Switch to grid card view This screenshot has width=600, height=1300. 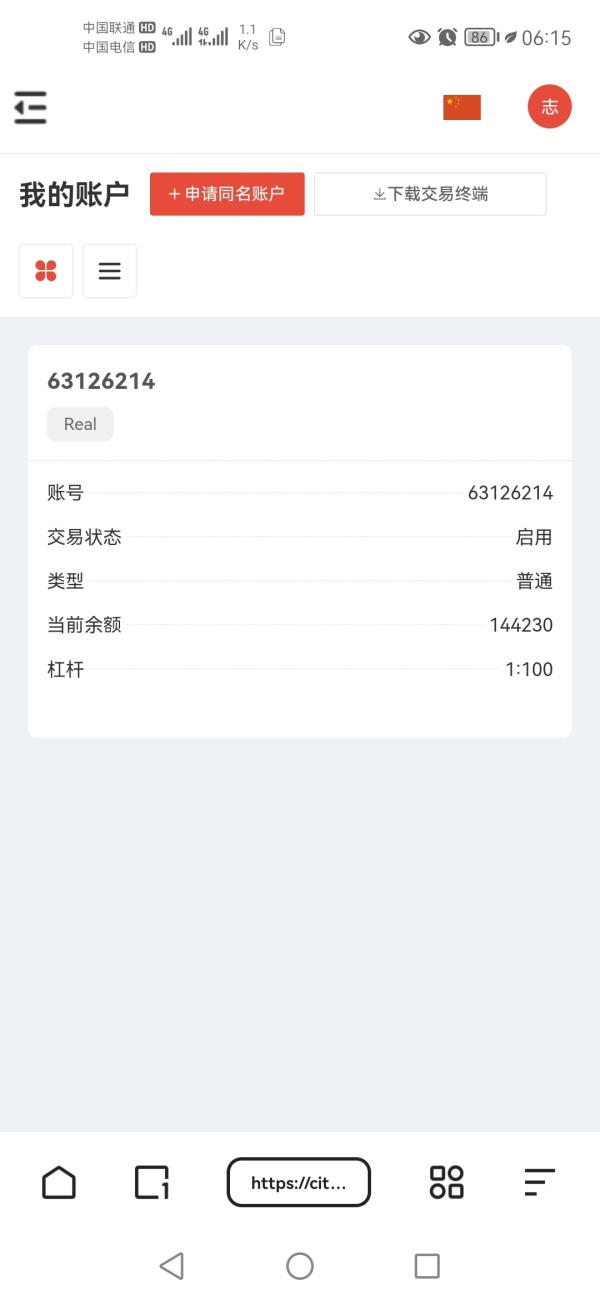(x=46, y=271)
